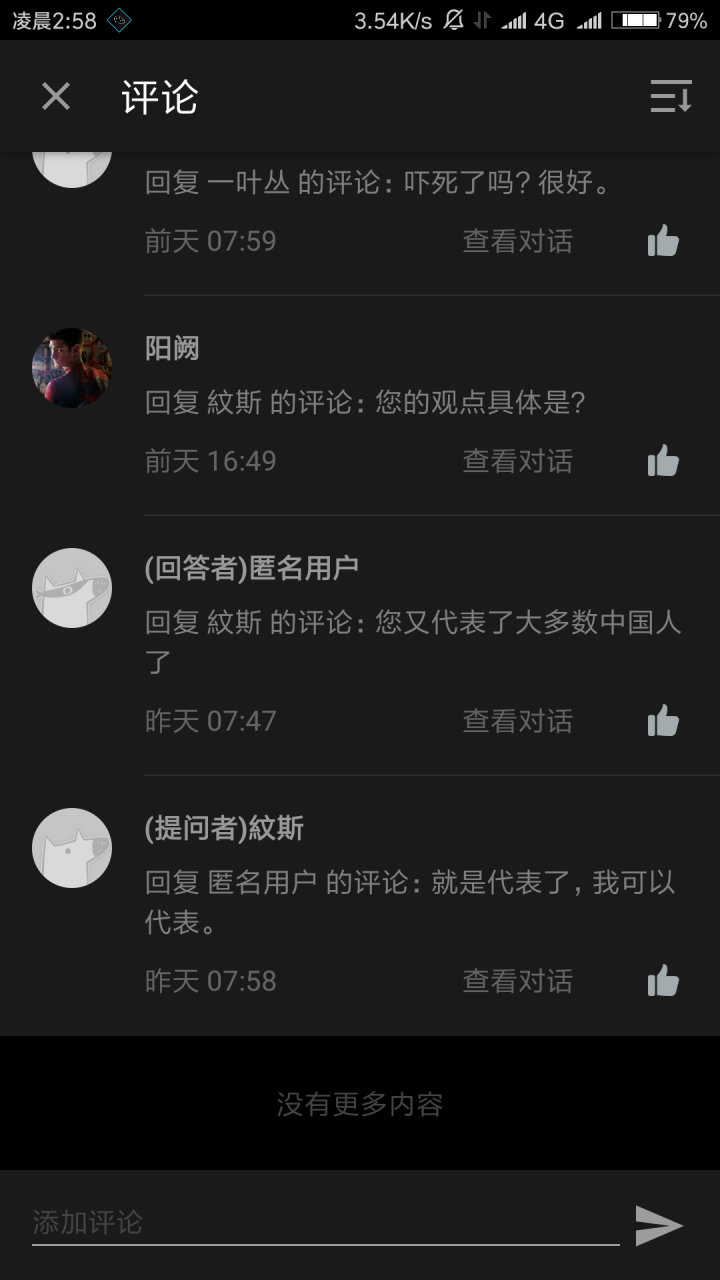Send the comment with the paper plane icon
720x1280 pixels.
pyautogui.click(x=659, y=1225)
